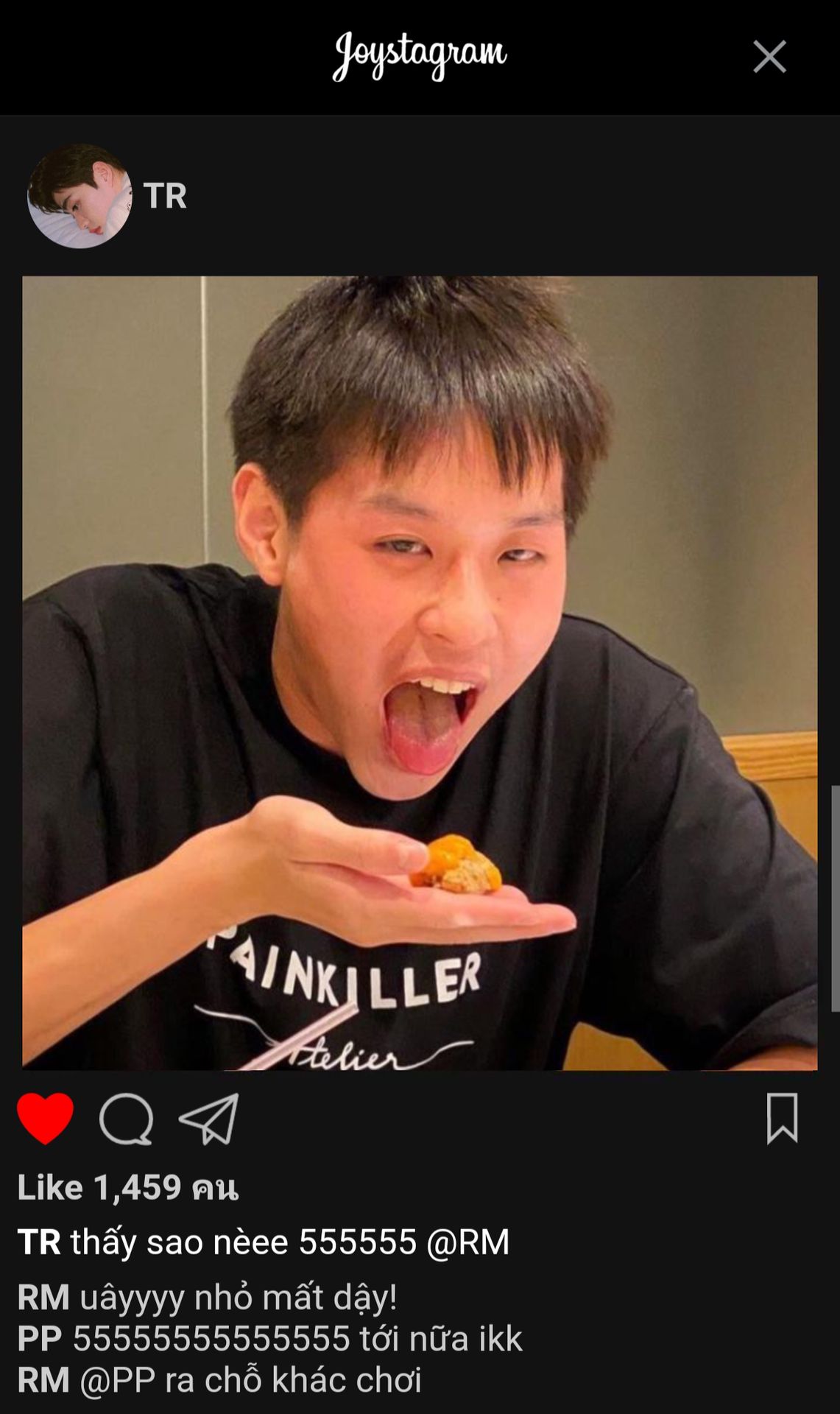Bookmark TR's post
This screenshot has height=1414, width=840.
[782, 1118]
